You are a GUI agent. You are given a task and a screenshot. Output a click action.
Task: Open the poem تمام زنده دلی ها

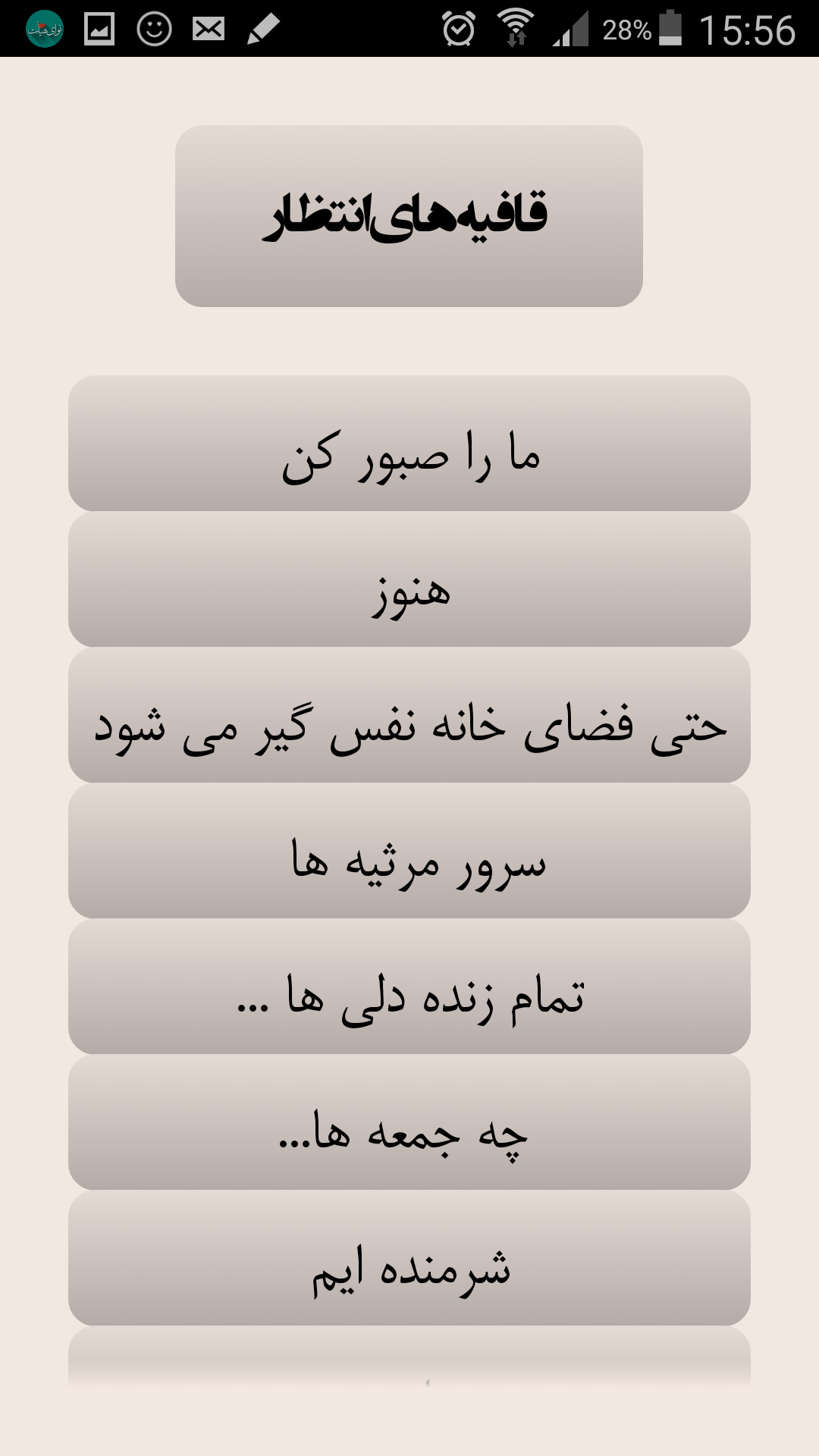click(409, 987)
